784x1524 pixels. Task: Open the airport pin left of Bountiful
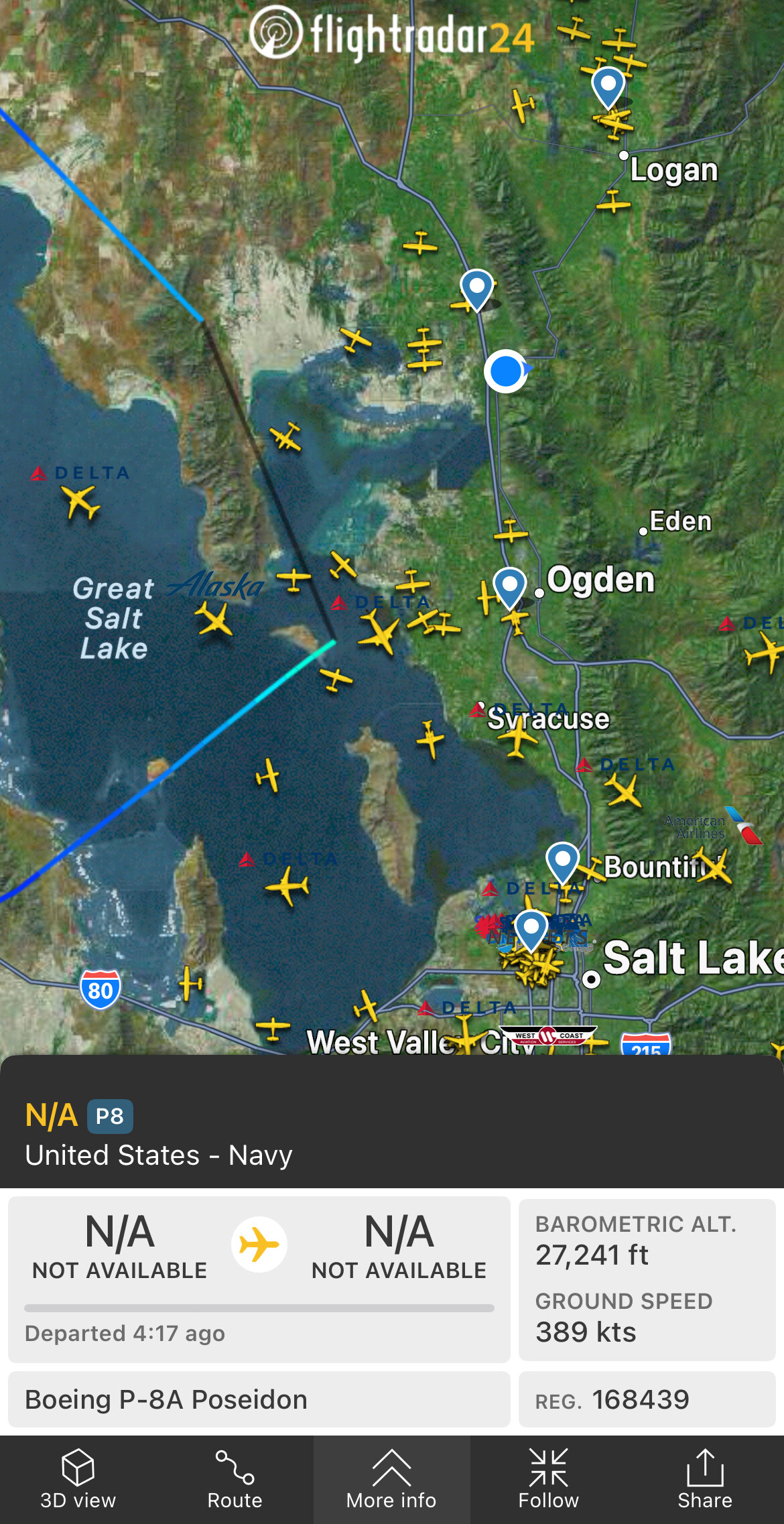click(563, 861)
